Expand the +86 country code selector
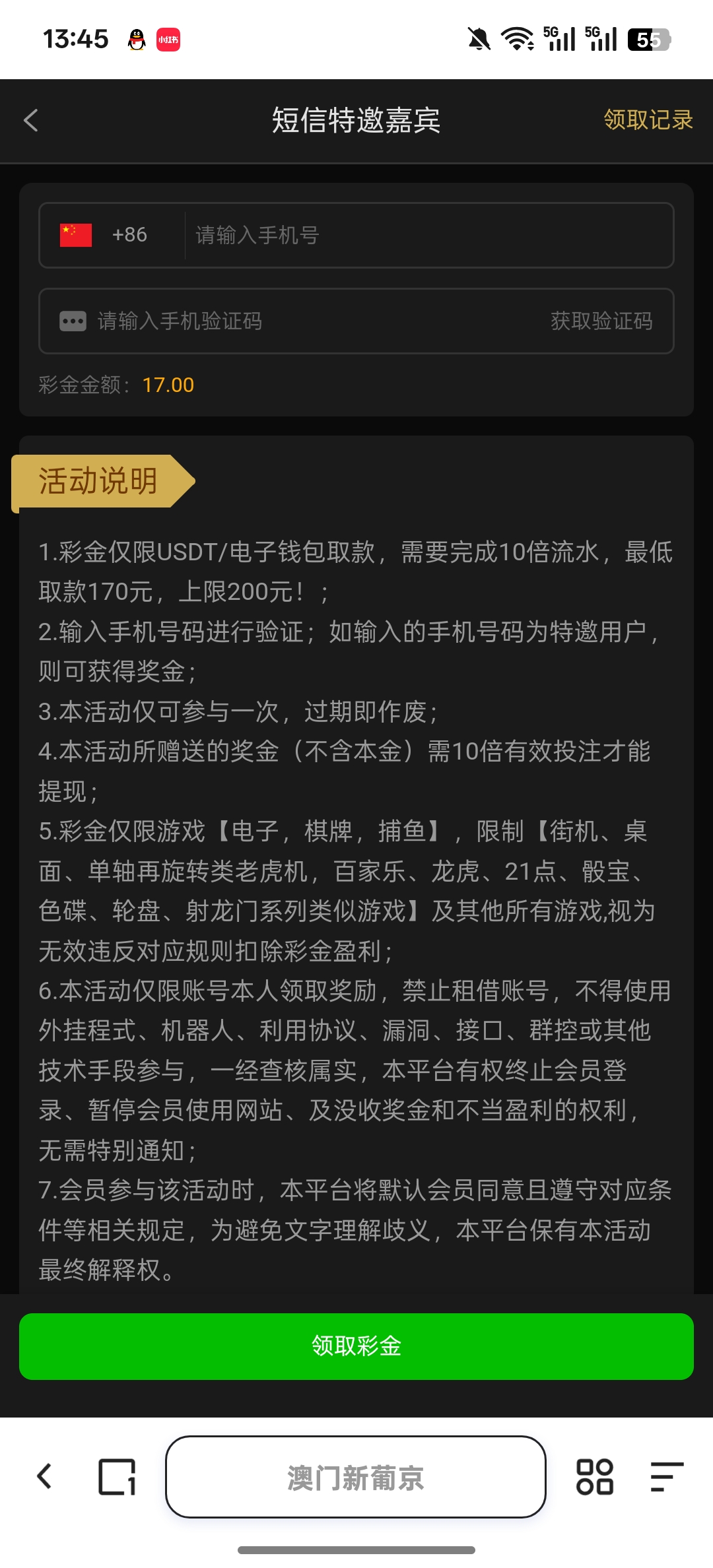713x1568 pixels. [x=129, y=235]
